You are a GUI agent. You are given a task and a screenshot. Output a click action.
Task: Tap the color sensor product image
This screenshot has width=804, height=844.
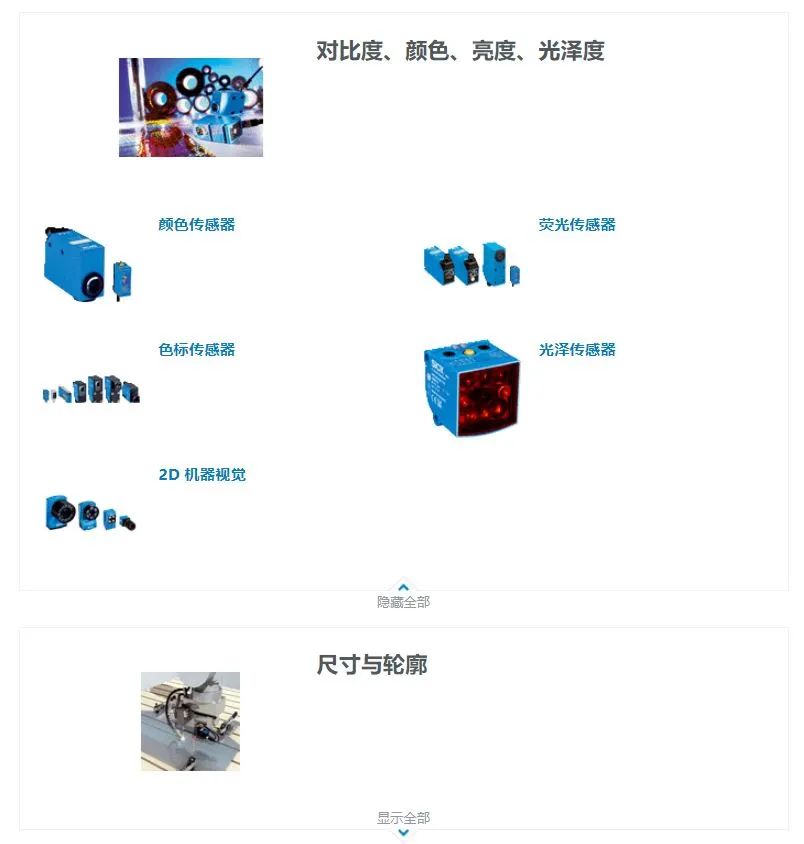tap(88, 264)
